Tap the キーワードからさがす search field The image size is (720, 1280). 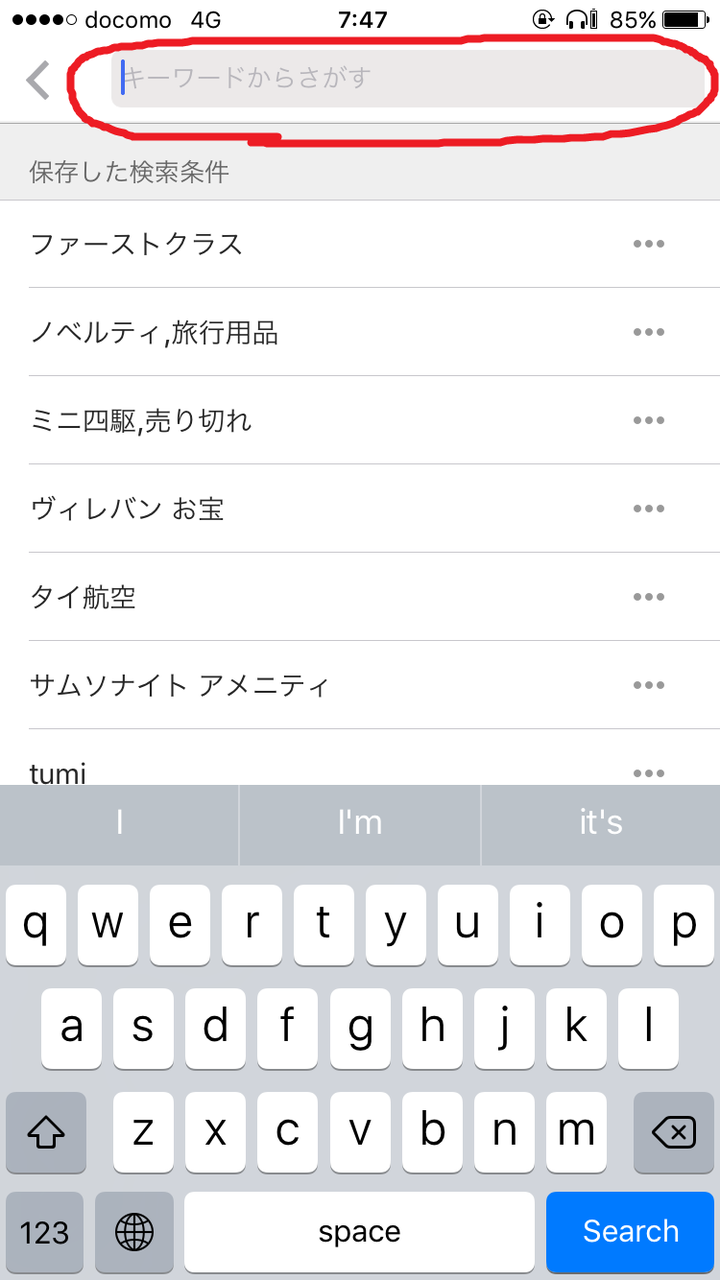(x=400, y=78)
